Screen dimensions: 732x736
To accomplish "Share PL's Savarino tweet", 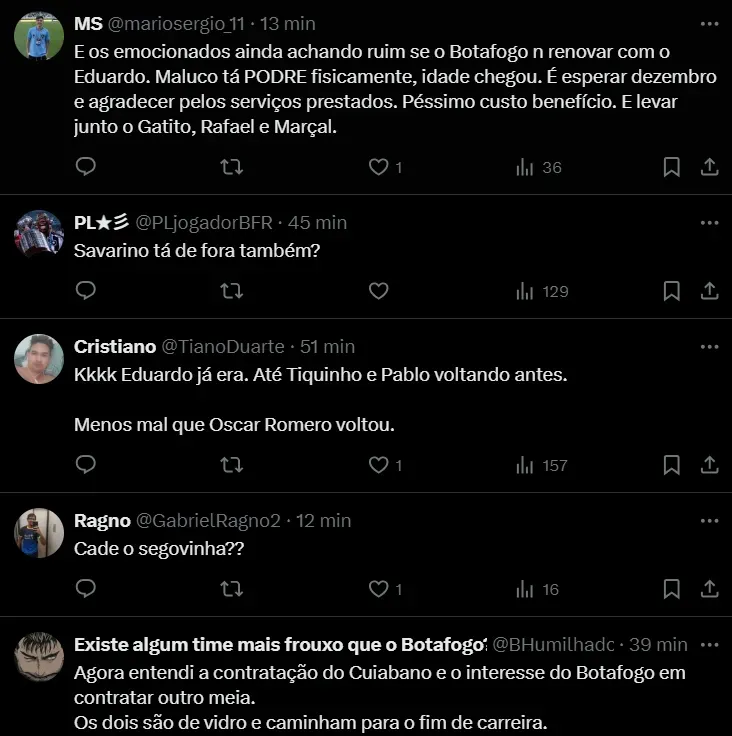I will tap(709, 291).
